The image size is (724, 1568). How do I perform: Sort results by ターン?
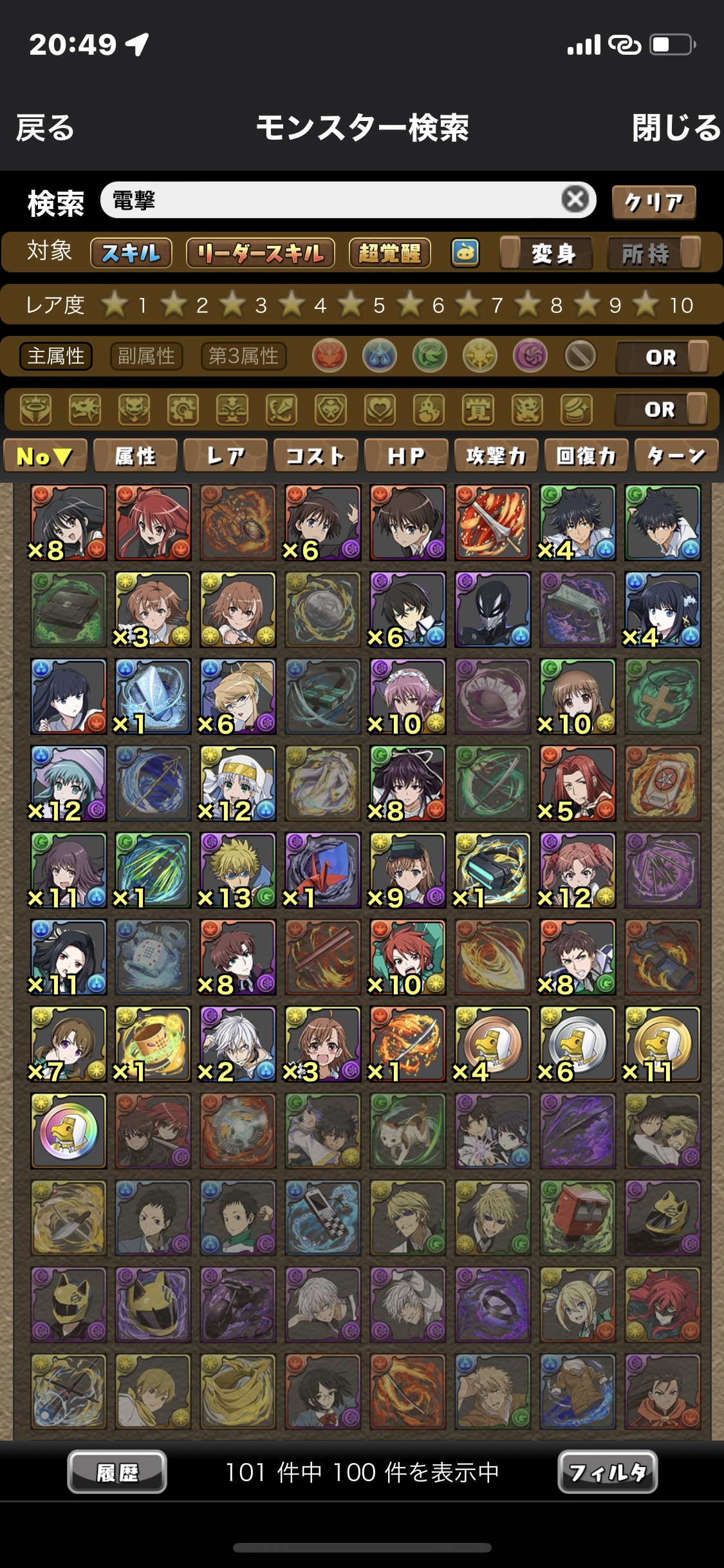tap(676, 456)
